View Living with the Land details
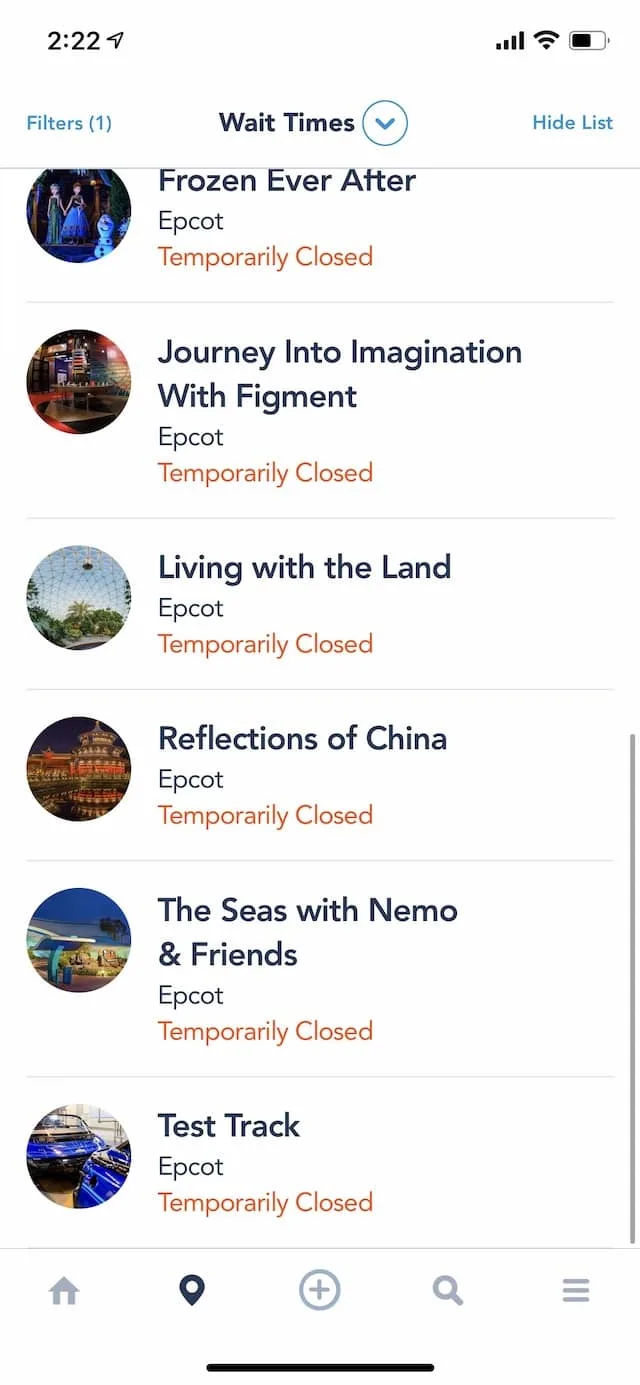 [320, 604]
